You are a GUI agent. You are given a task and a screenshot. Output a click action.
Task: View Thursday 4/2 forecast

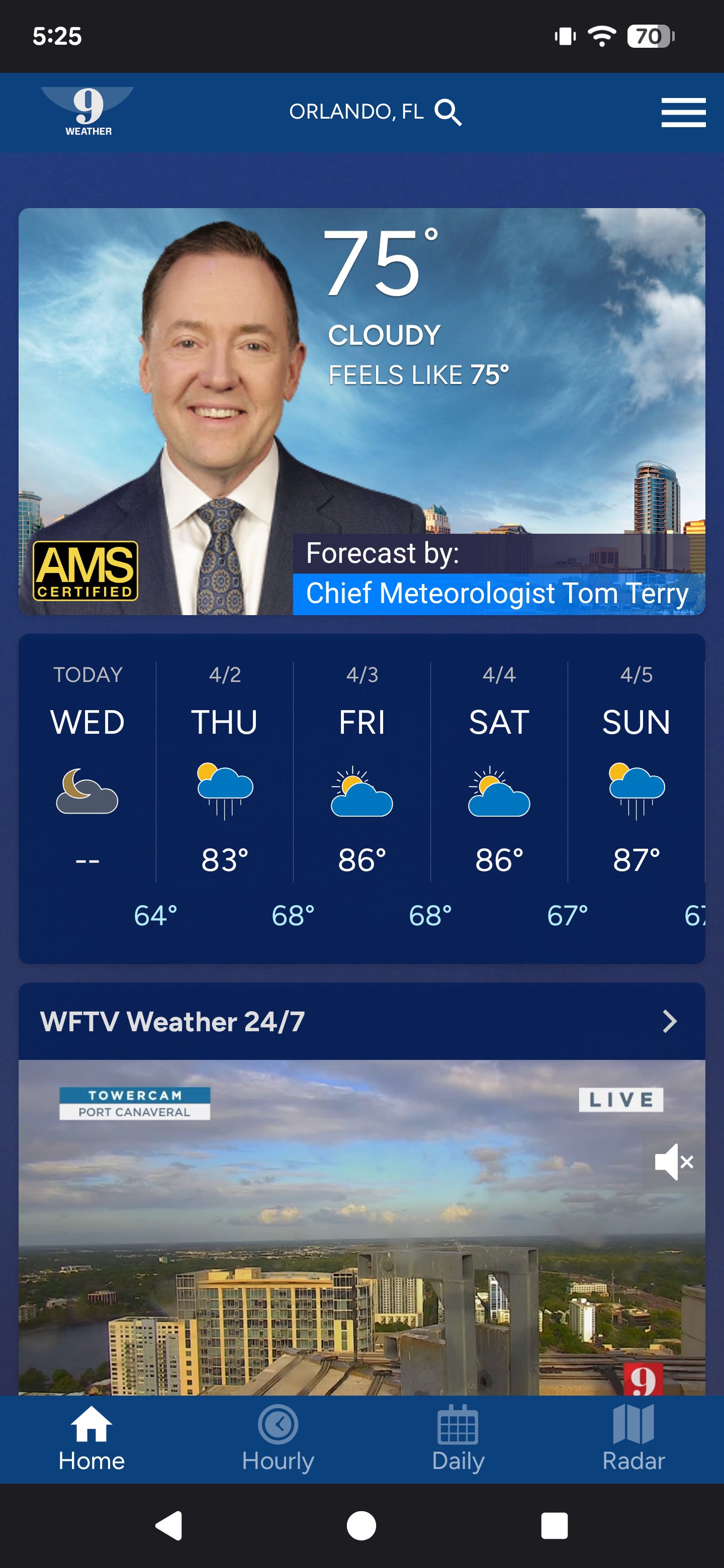tap(225, 772)
